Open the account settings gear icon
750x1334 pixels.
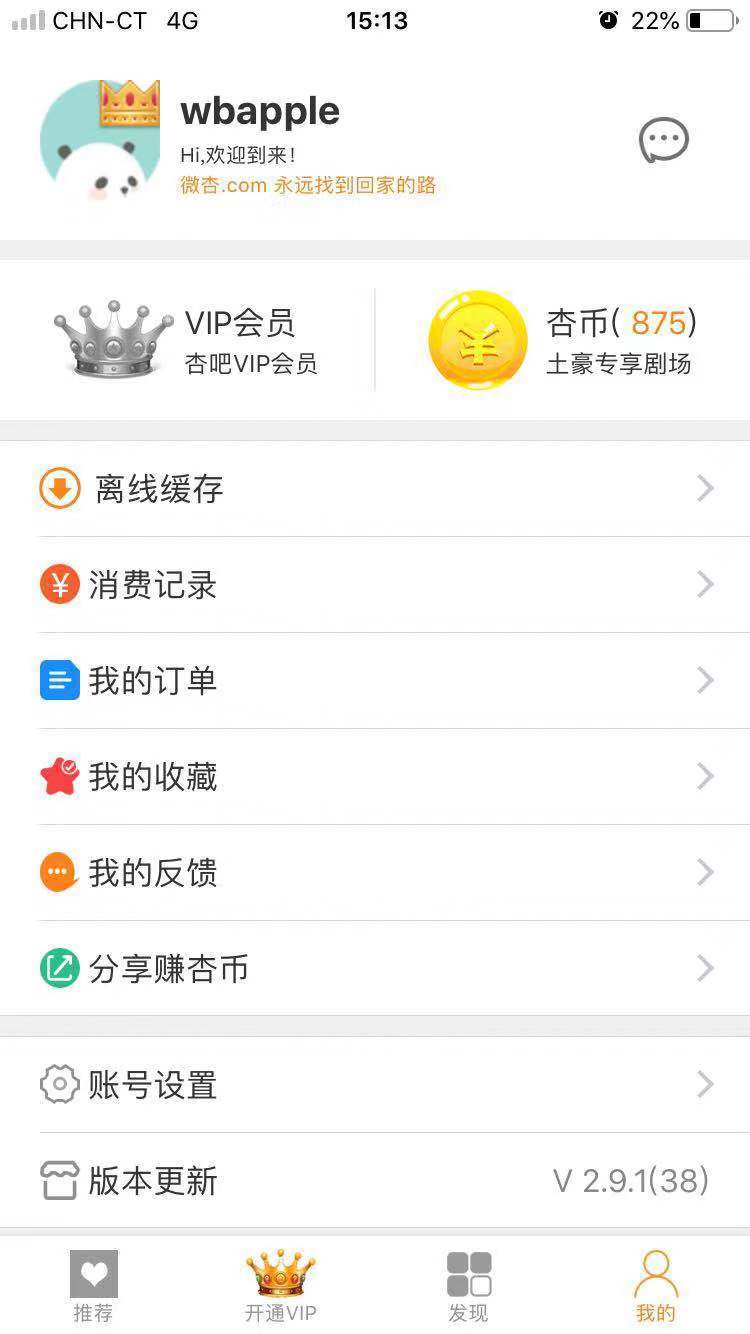[60, 1084]
